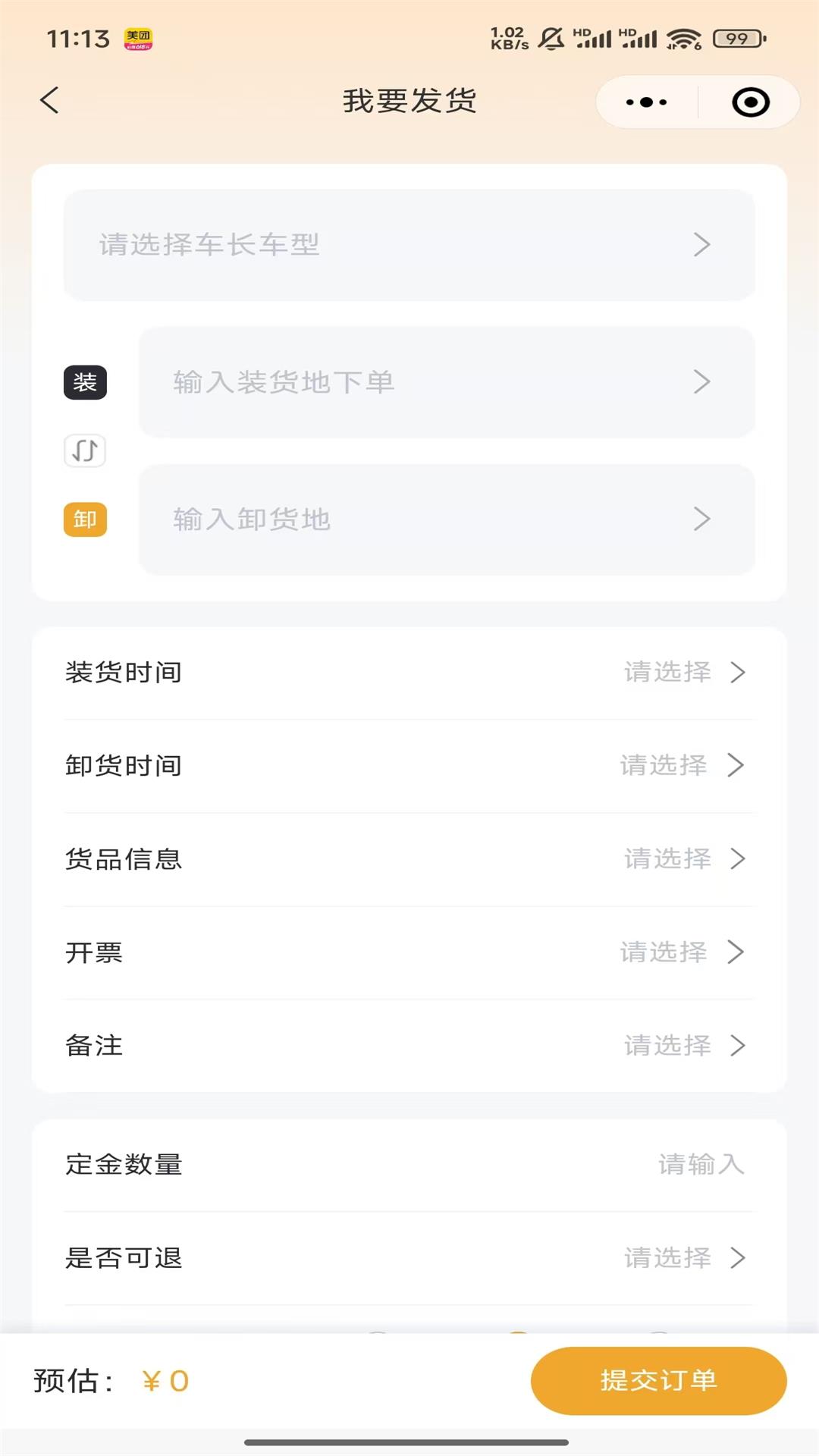
Task: Tap the Wi-Fi icon in status bar
Action: tap(683, 36)
